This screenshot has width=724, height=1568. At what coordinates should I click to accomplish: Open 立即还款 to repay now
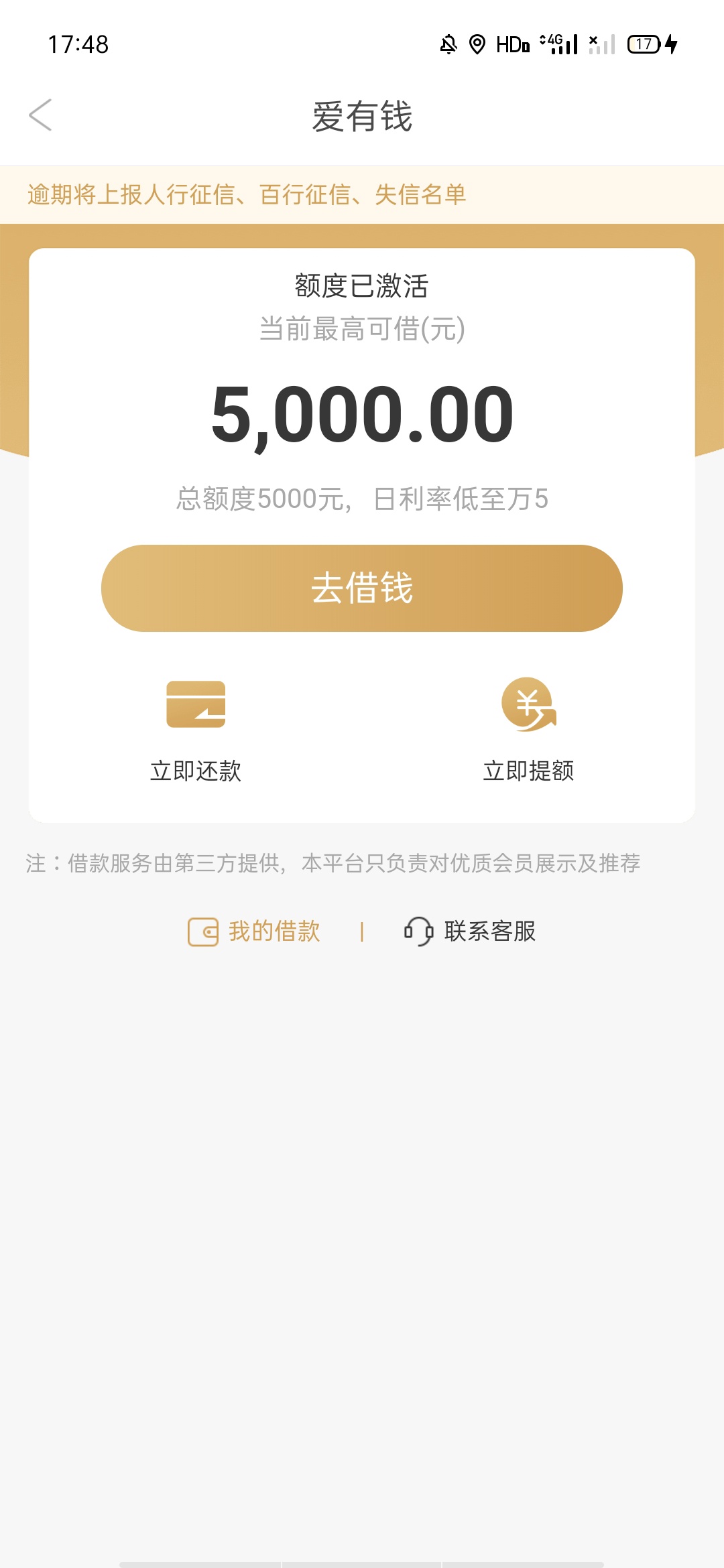click(196, 730)
